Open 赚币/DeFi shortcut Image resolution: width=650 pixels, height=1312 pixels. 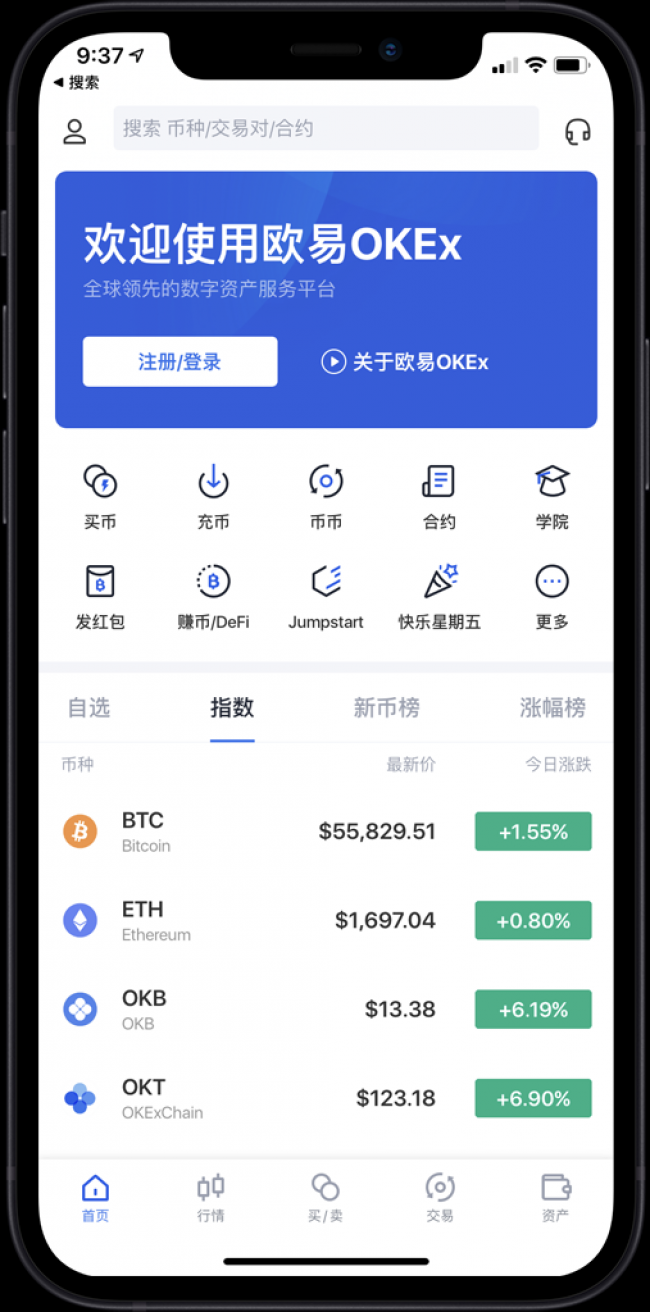[213, 596]
